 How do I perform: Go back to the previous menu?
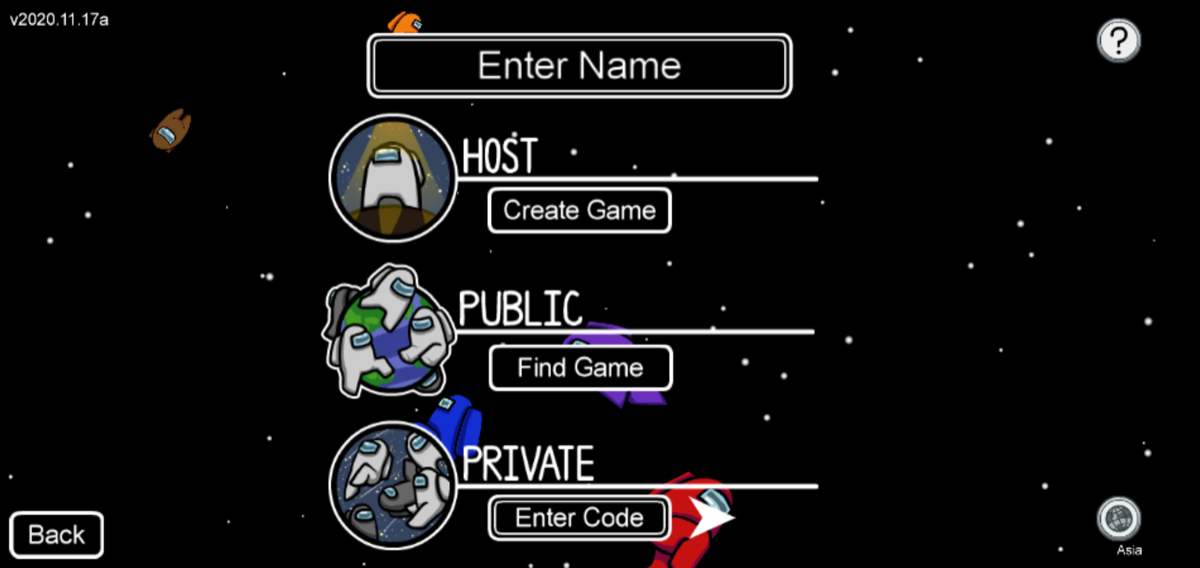57,535
